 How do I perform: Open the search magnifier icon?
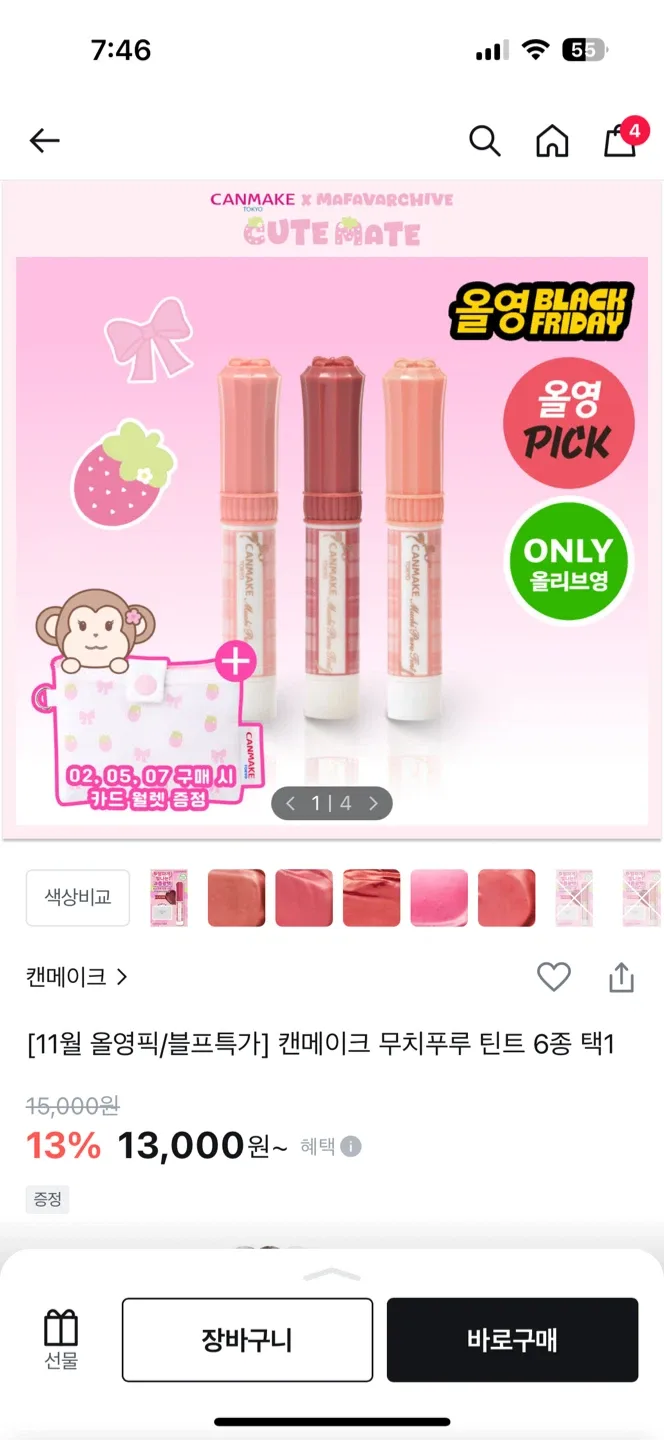click(484, 141)
